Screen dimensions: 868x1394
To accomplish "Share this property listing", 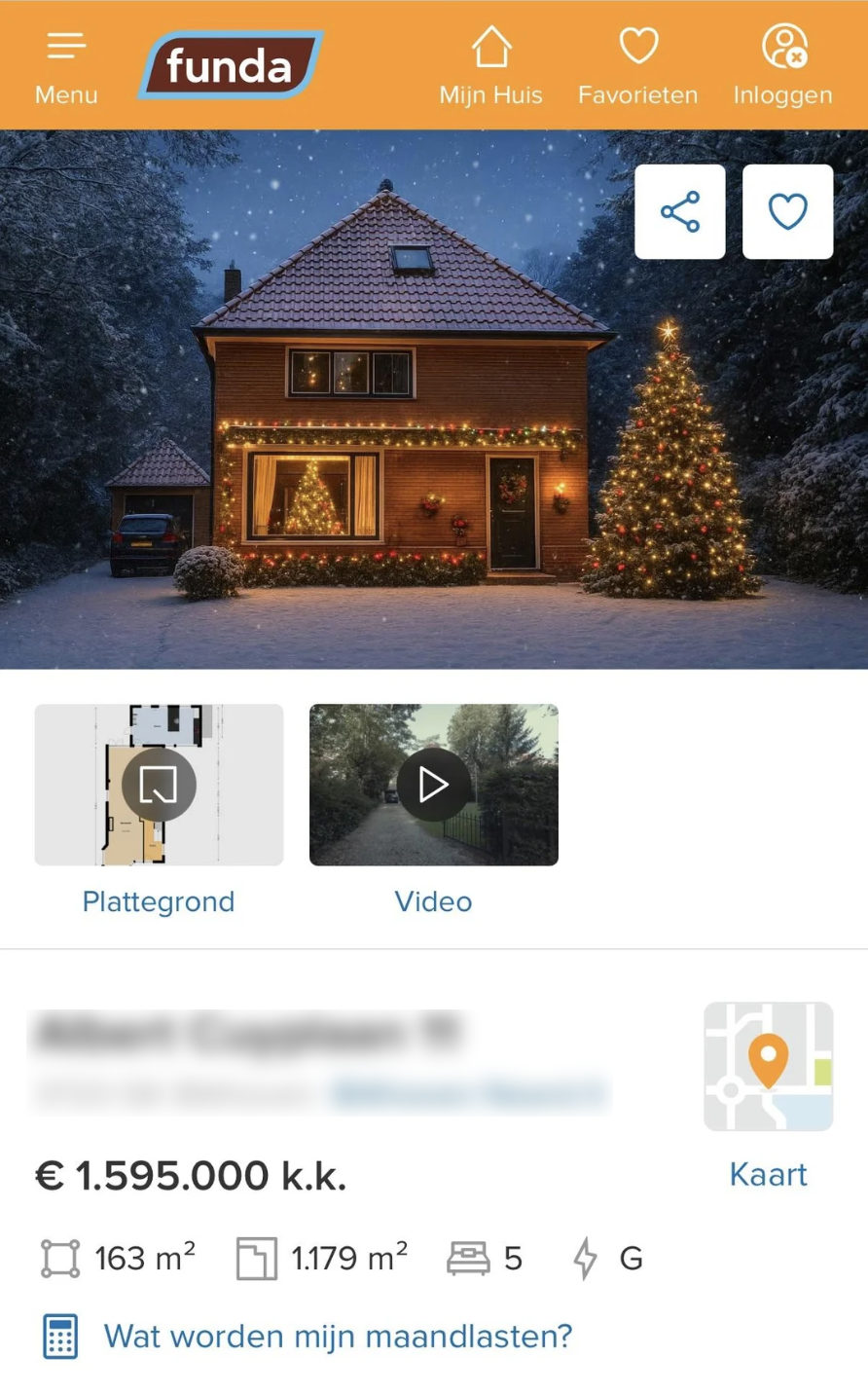I will coord(679,211).
